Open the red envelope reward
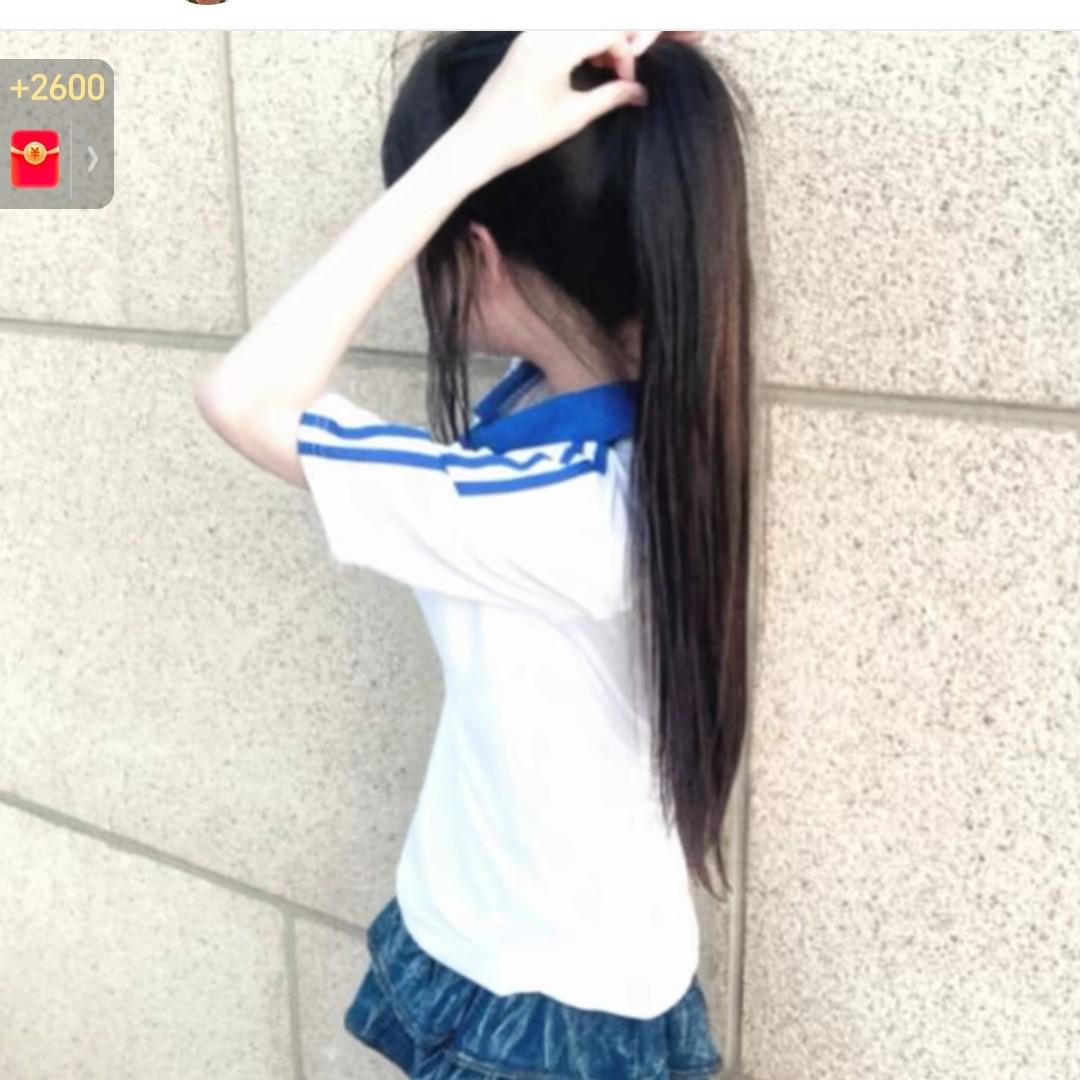1080x1080 pixels. 35,158
